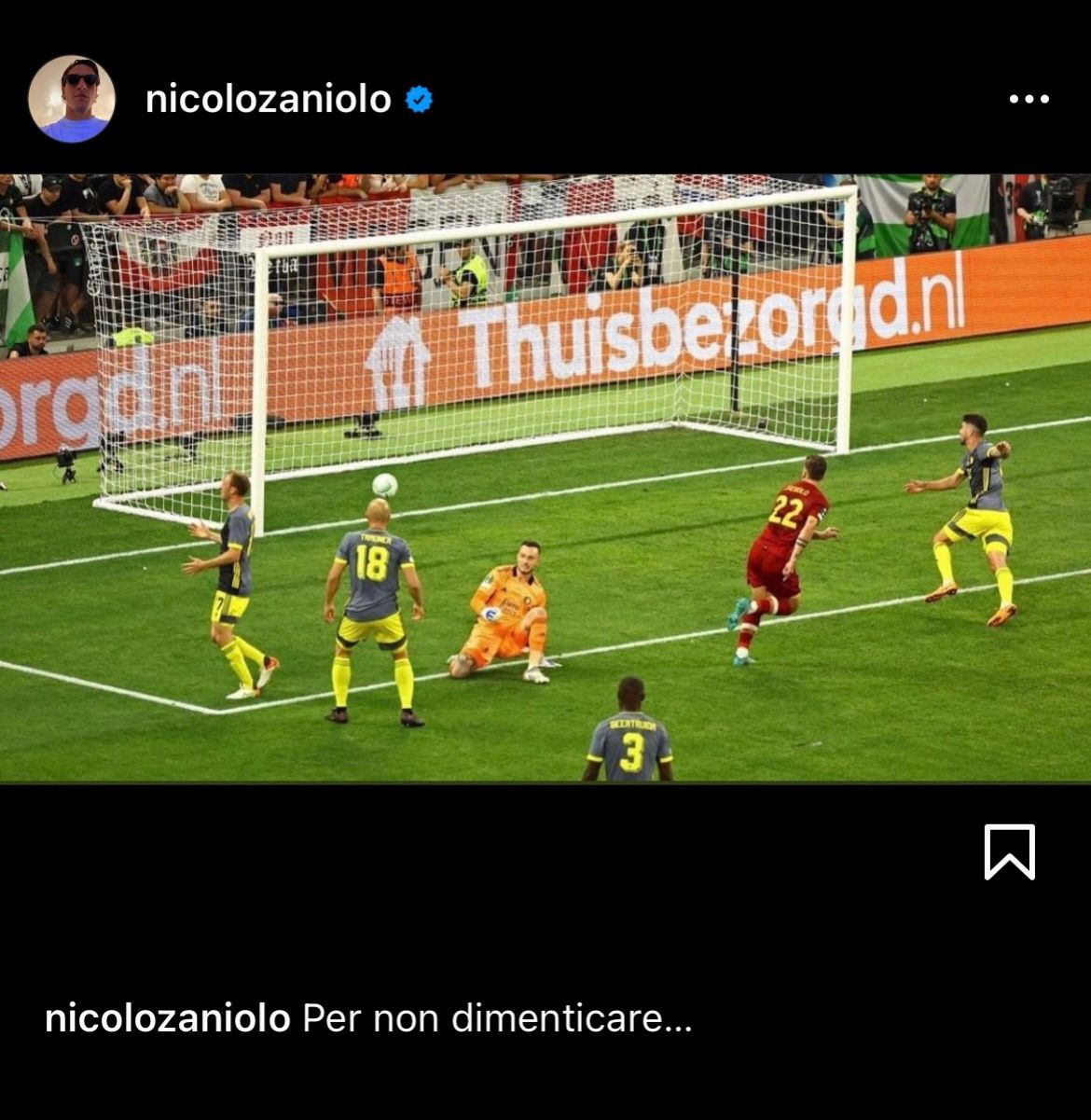Tap the nicolozaniolo username in the caption

tap(168, 1017)
